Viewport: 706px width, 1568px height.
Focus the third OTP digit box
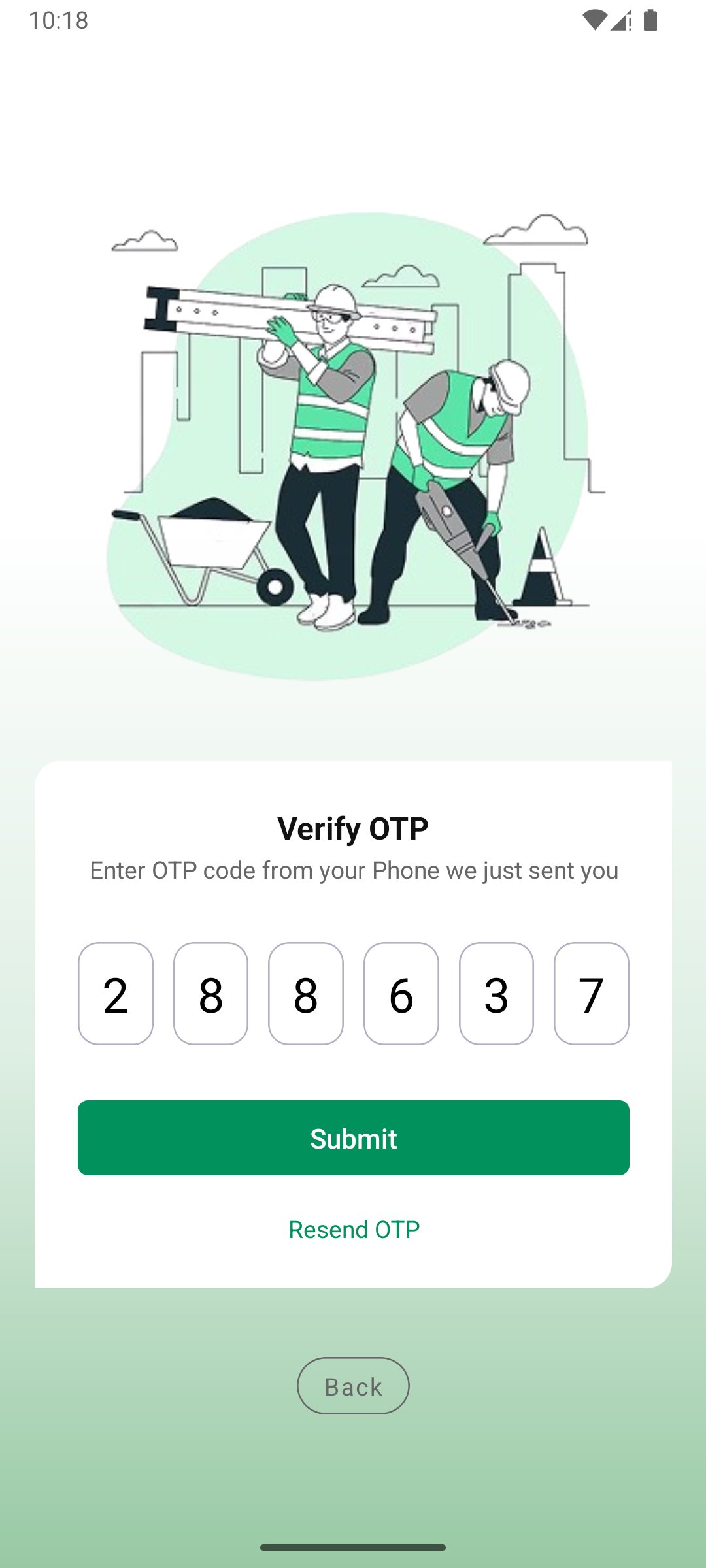[x=306, y=994]
